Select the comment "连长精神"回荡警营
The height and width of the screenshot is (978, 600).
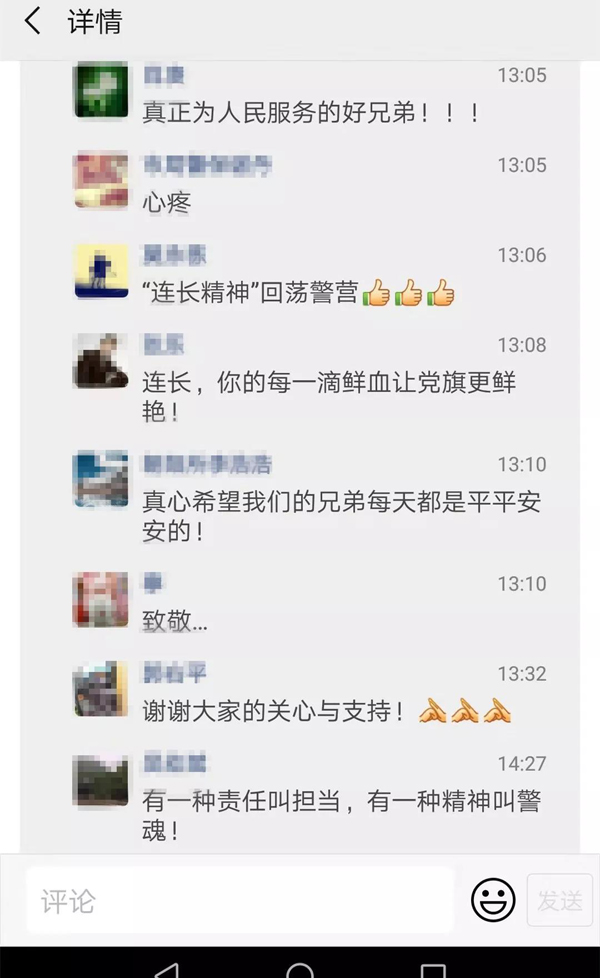click(x=298, y=294)
